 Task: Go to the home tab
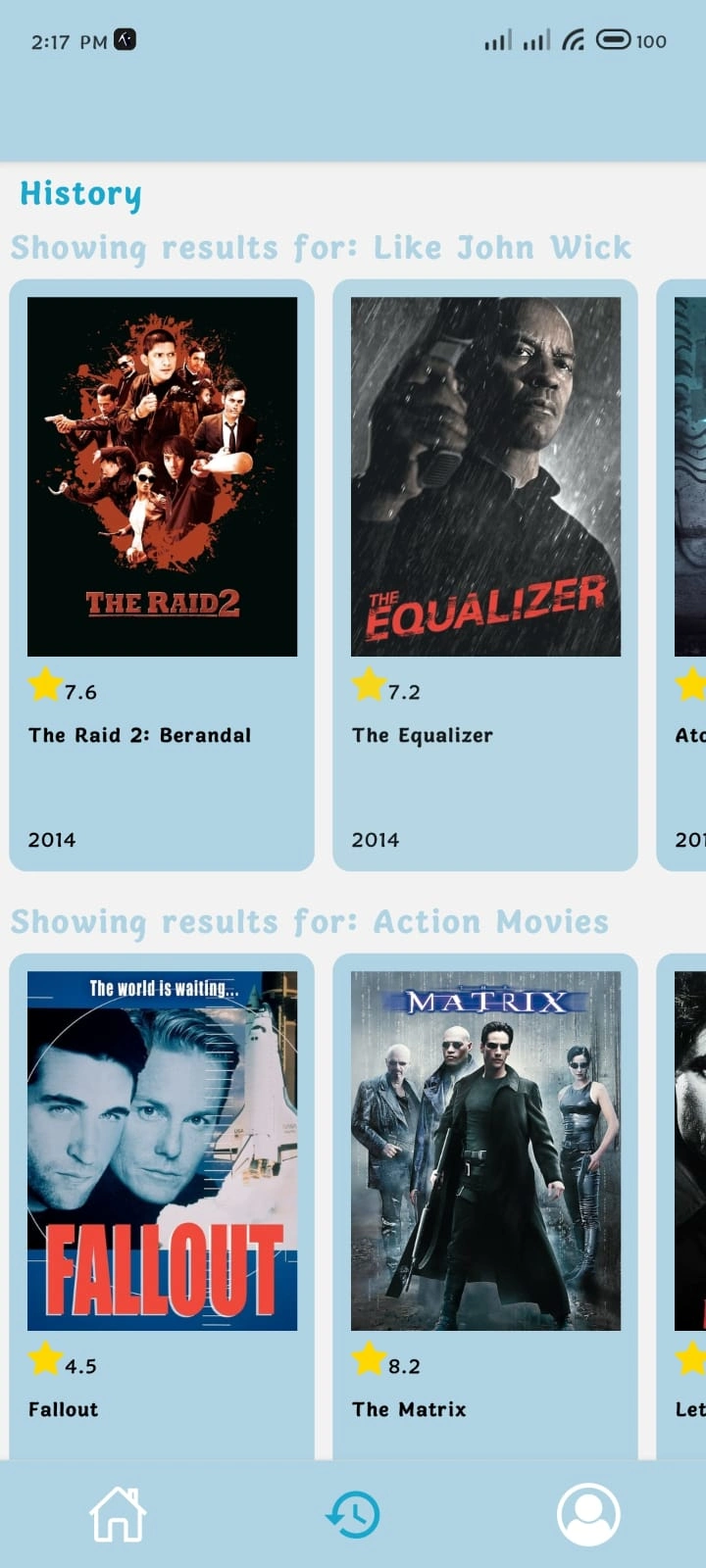click(x=118, y=1514)
